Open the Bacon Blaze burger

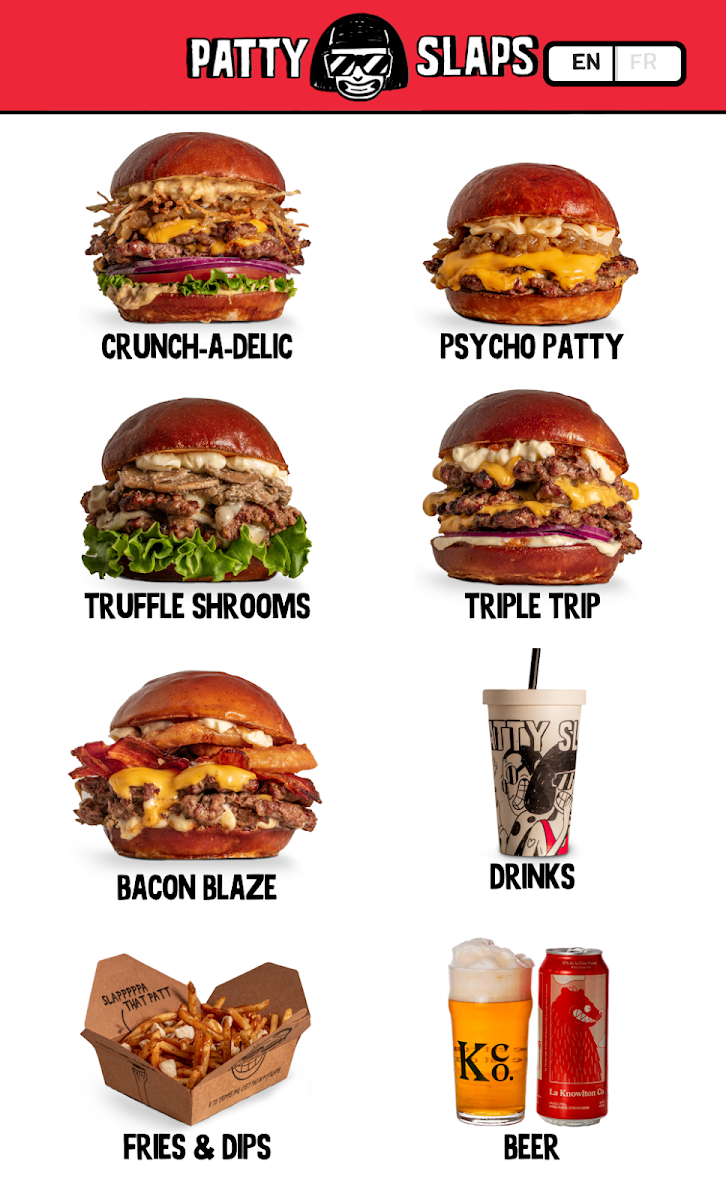click(196, 786)
